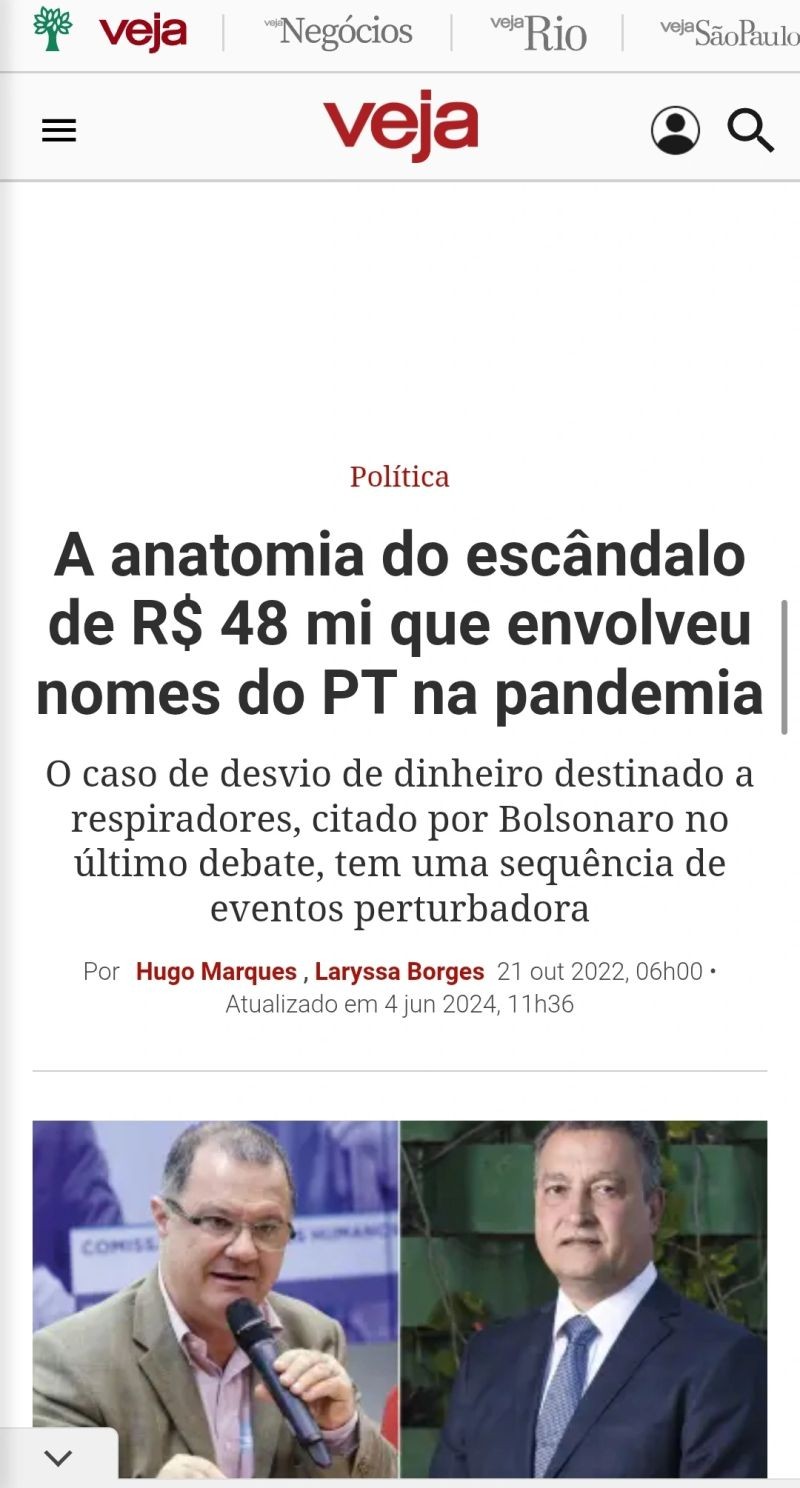Viewport: 800px width, 1488px height.
Task: Go to Veja São Paulo site
Action: [x=730, y=33]
